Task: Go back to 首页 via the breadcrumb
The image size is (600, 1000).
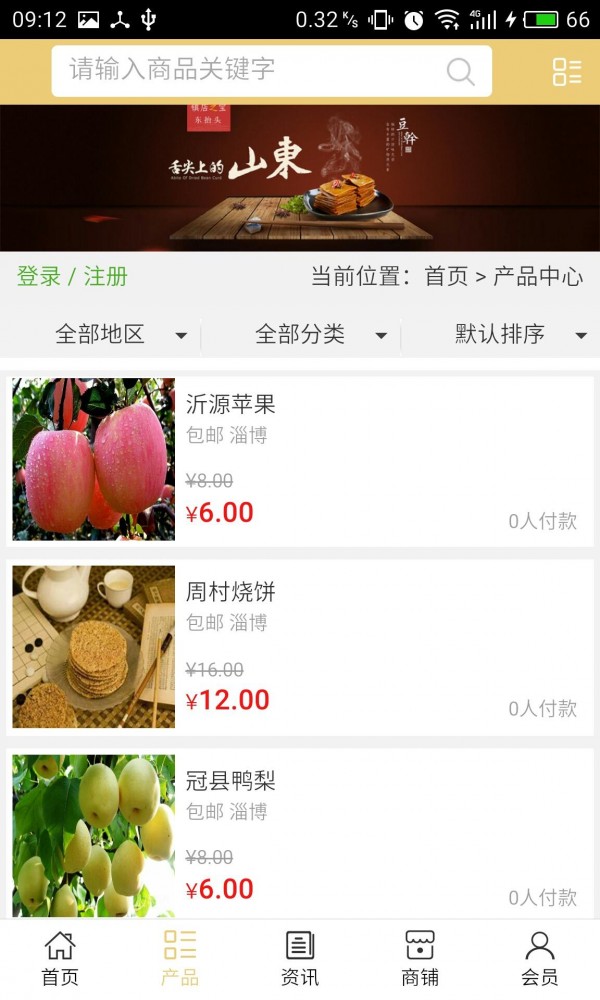Action: (446, 277)
